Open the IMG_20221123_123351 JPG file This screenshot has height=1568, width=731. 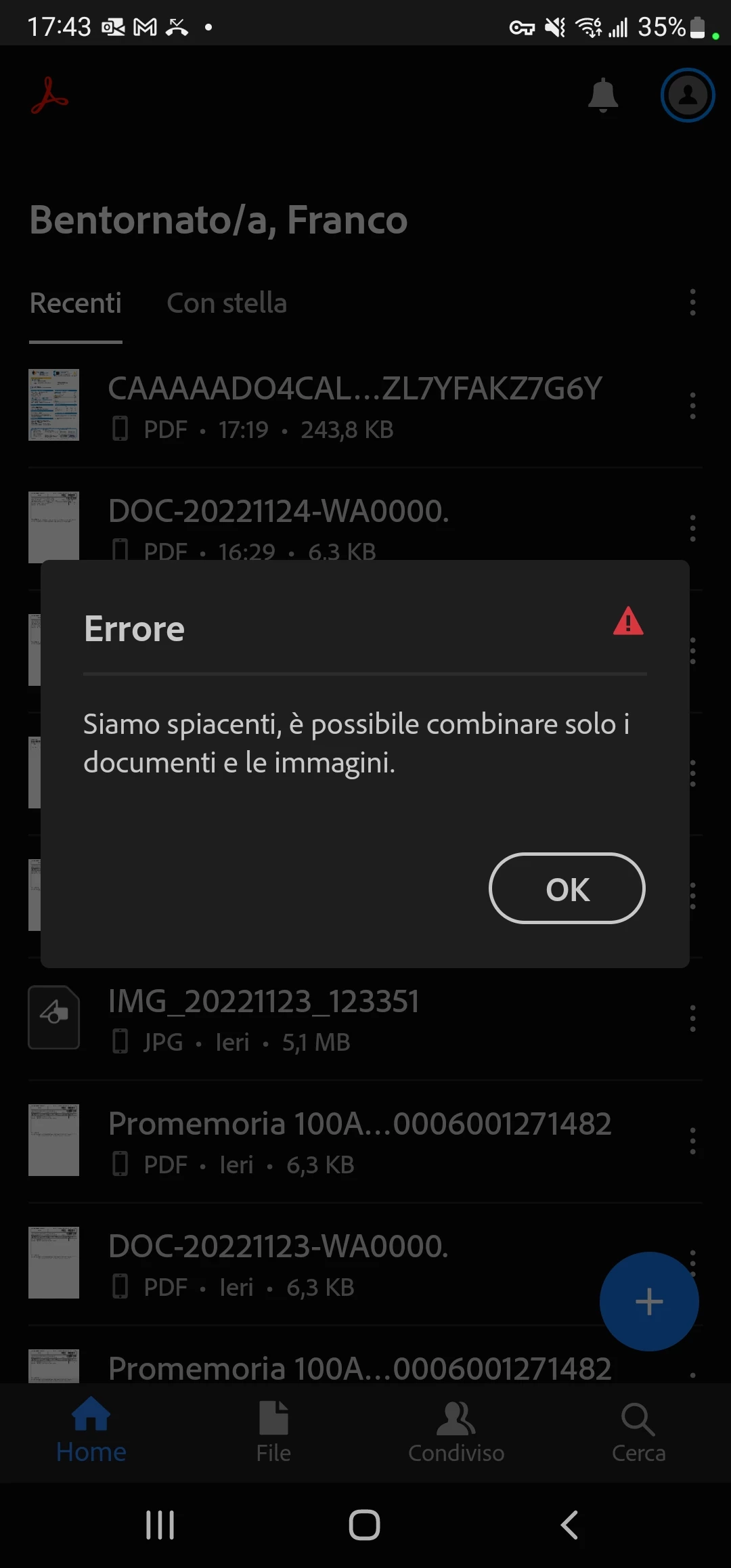264,1018
